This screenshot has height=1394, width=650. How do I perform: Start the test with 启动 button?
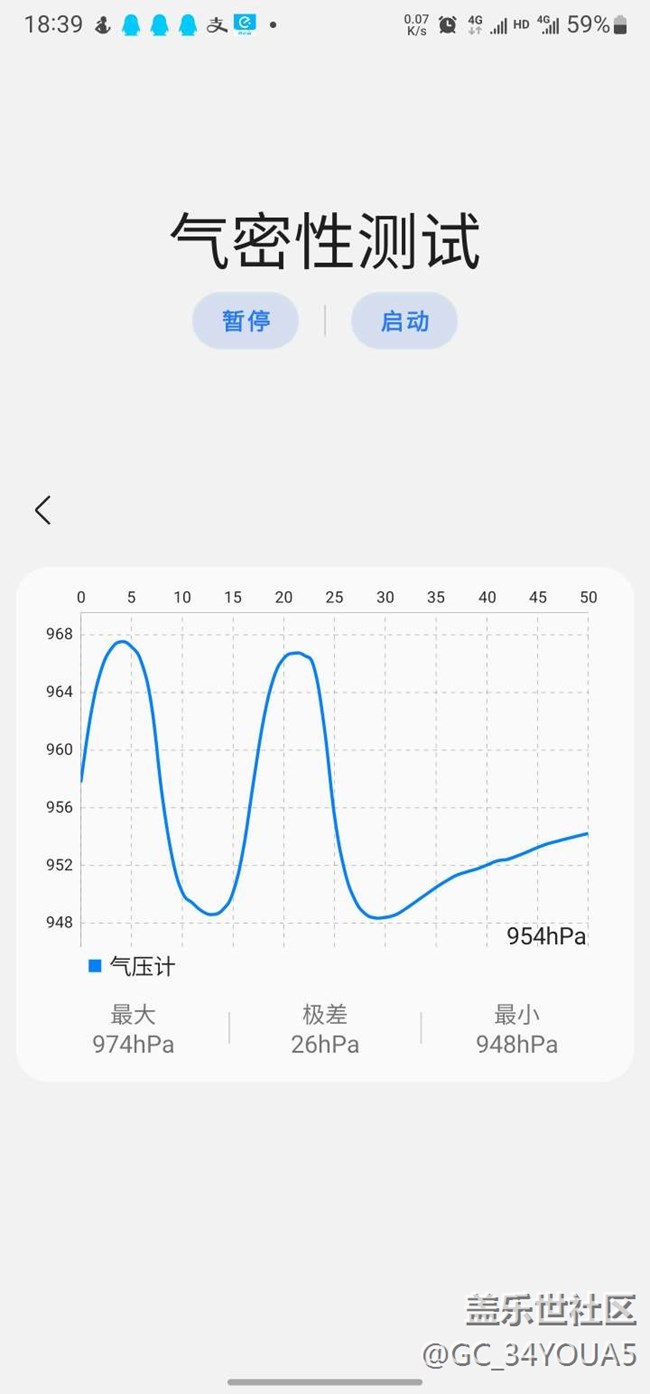click(404, 321)
